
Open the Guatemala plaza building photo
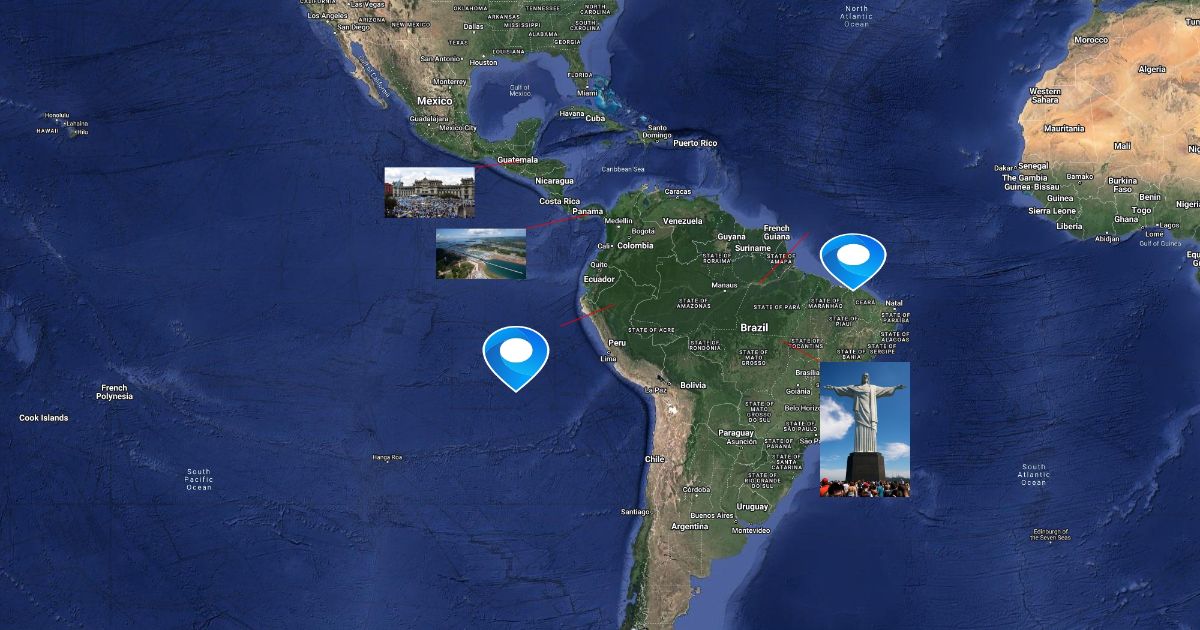point(430,192)
